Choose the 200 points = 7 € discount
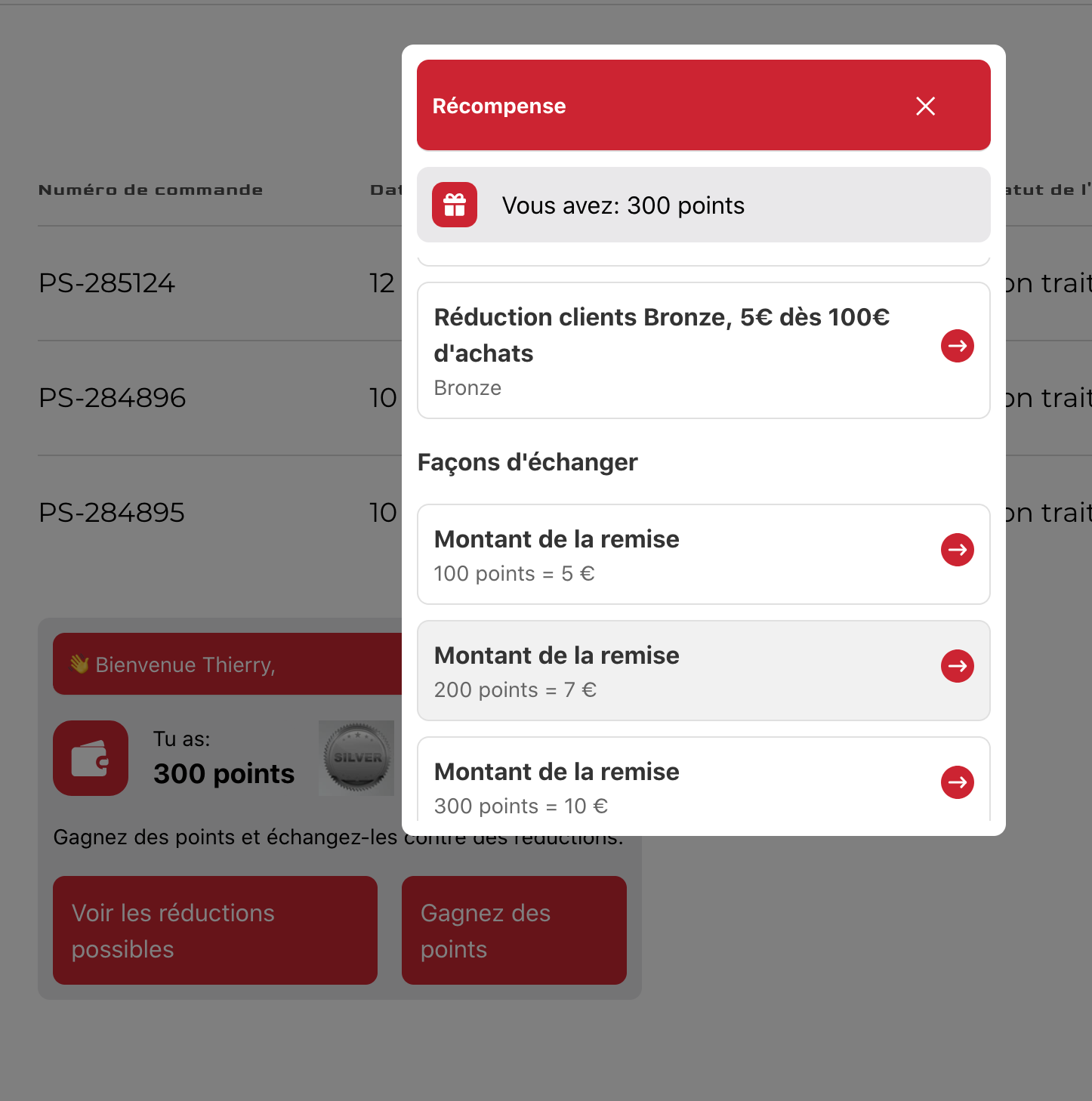The width and height of the screenshot is (1092, 1101). (957, 666)
